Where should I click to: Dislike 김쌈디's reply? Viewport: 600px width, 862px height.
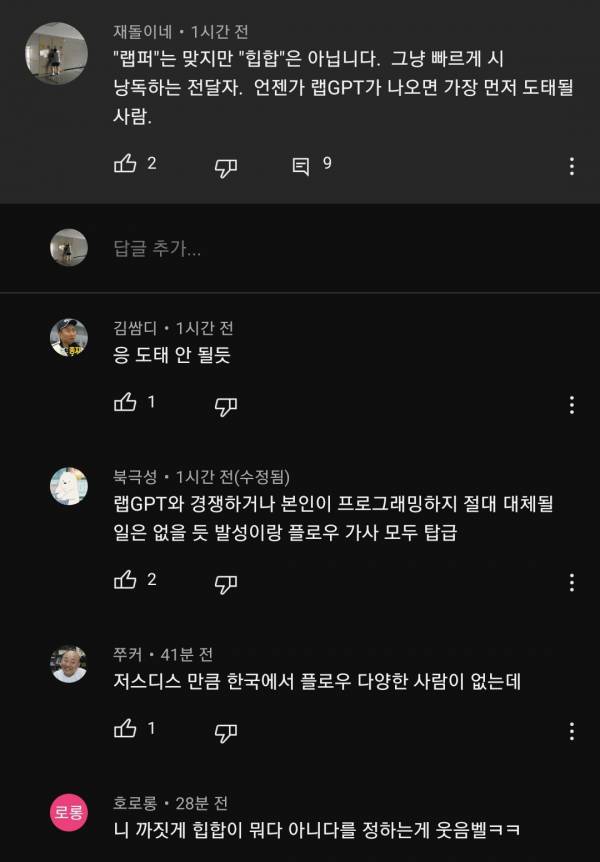226,405
